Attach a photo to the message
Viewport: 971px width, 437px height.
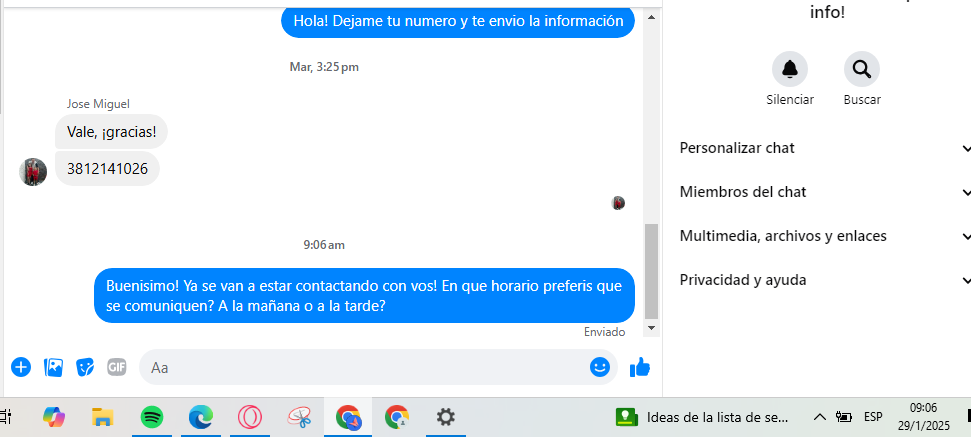tap(53, 367)
